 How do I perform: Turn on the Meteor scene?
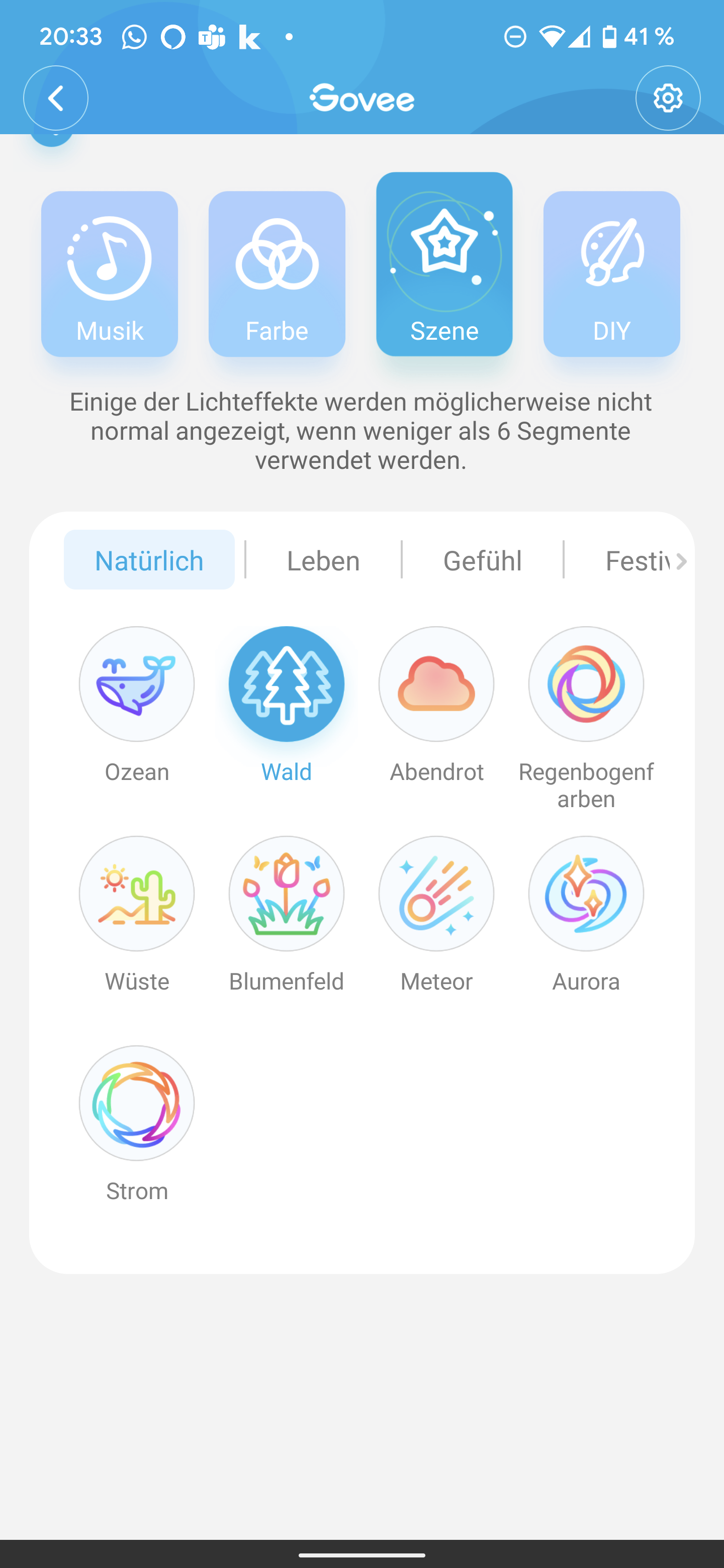[x=436, y=894]
